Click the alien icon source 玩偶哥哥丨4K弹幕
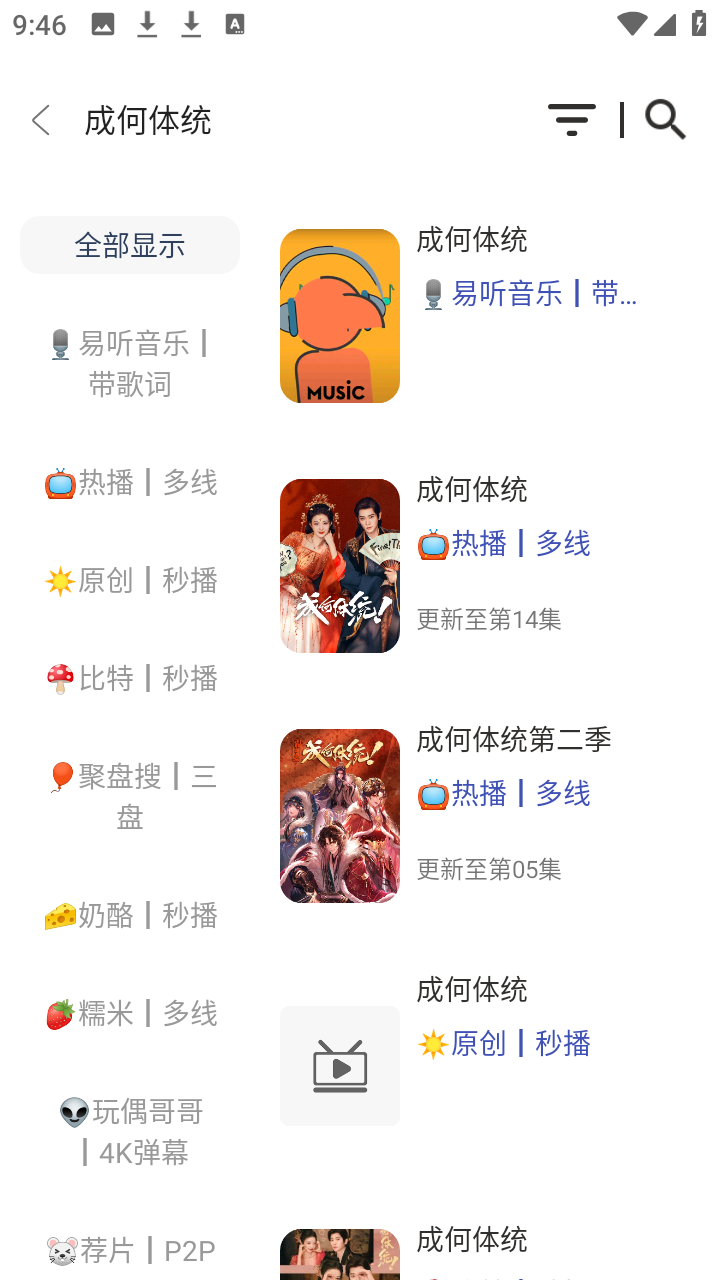 130,1131
